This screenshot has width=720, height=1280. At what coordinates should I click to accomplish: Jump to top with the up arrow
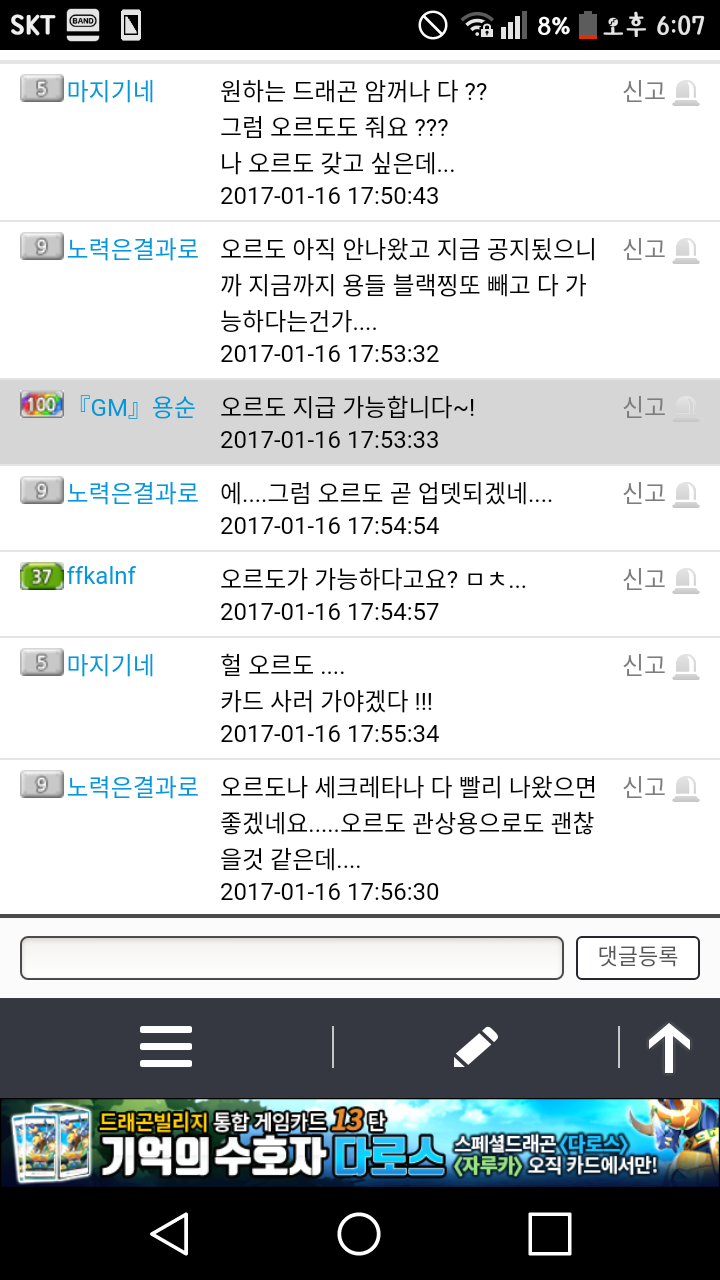click(x=669, y=1049)
